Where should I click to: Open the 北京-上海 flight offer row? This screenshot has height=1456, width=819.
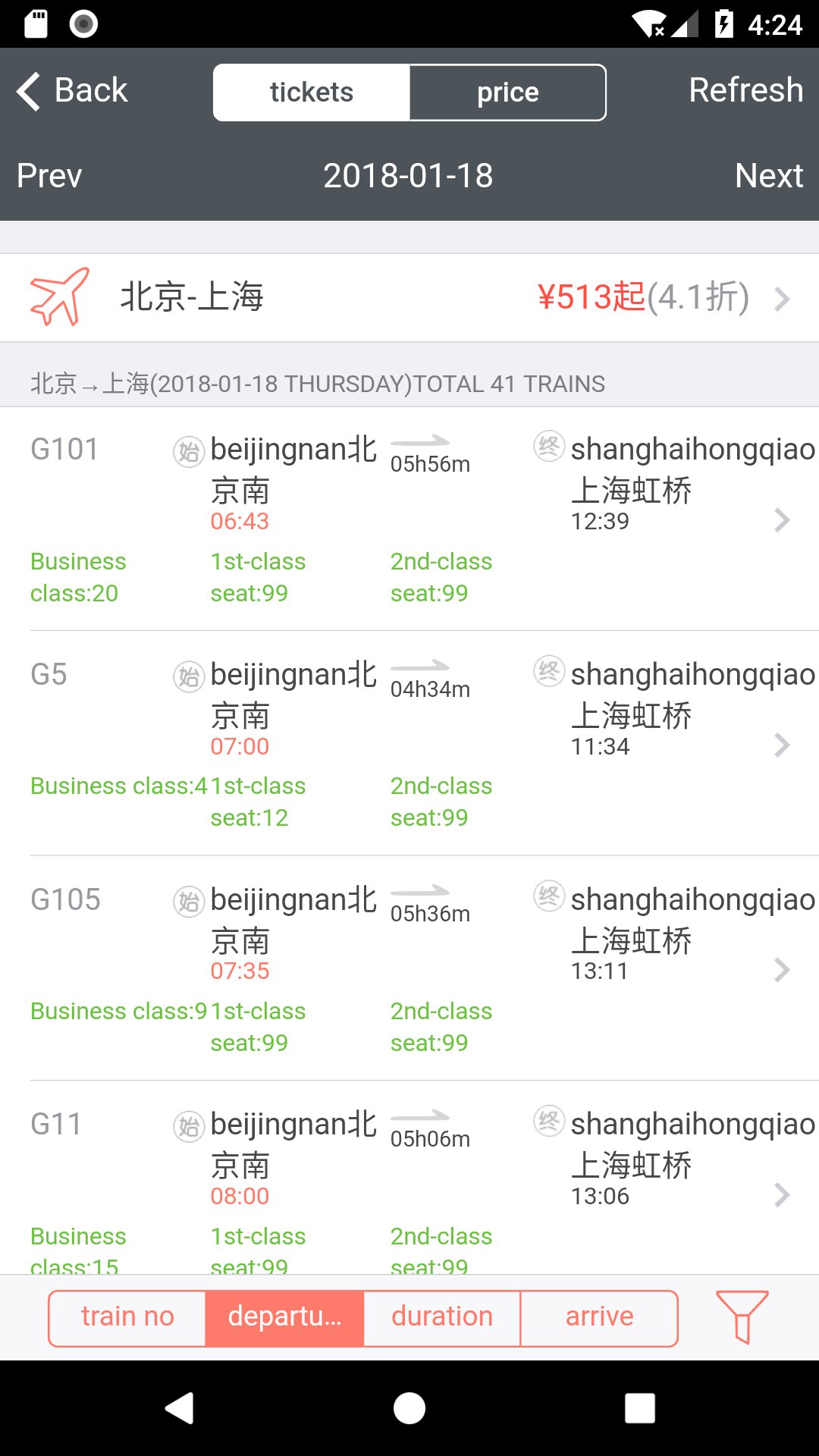409,297
